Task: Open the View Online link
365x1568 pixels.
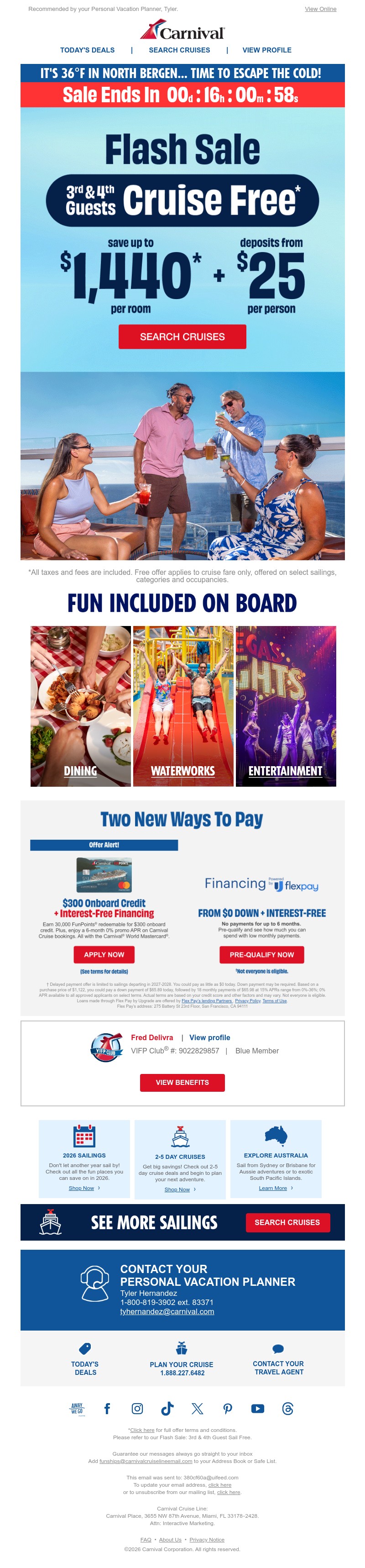Action: coord(320,9)
